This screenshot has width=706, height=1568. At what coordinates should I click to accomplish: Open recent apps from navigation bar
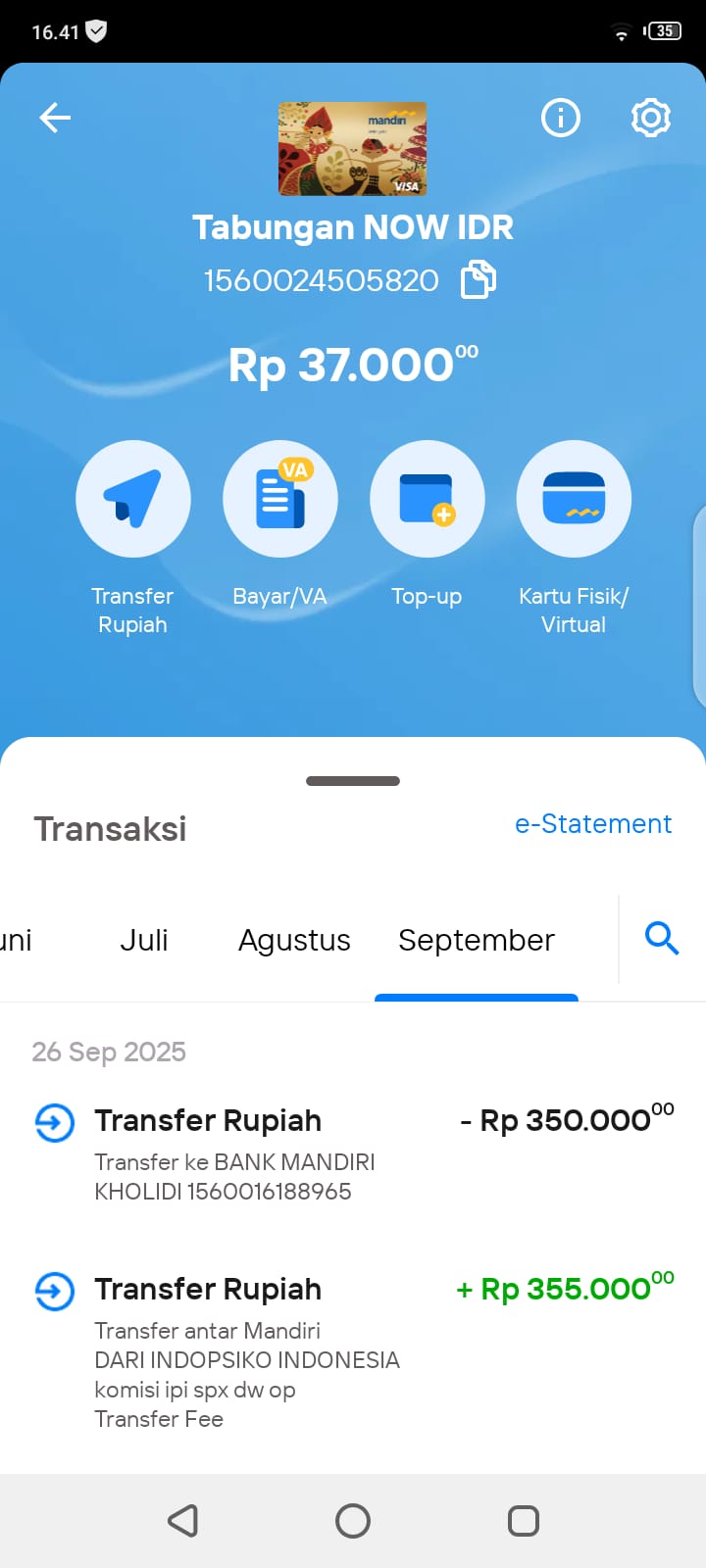(523, 1521)
